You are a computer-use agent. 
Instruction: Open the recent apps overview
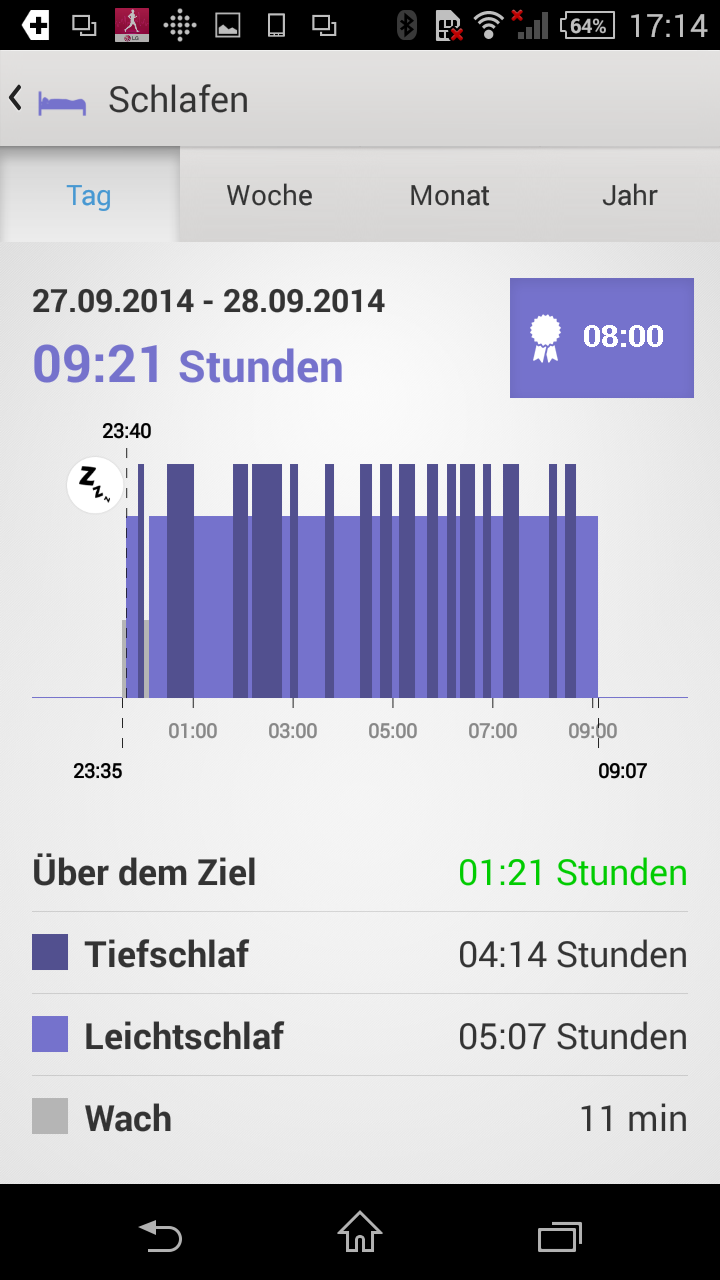[x=559, y=1234]
